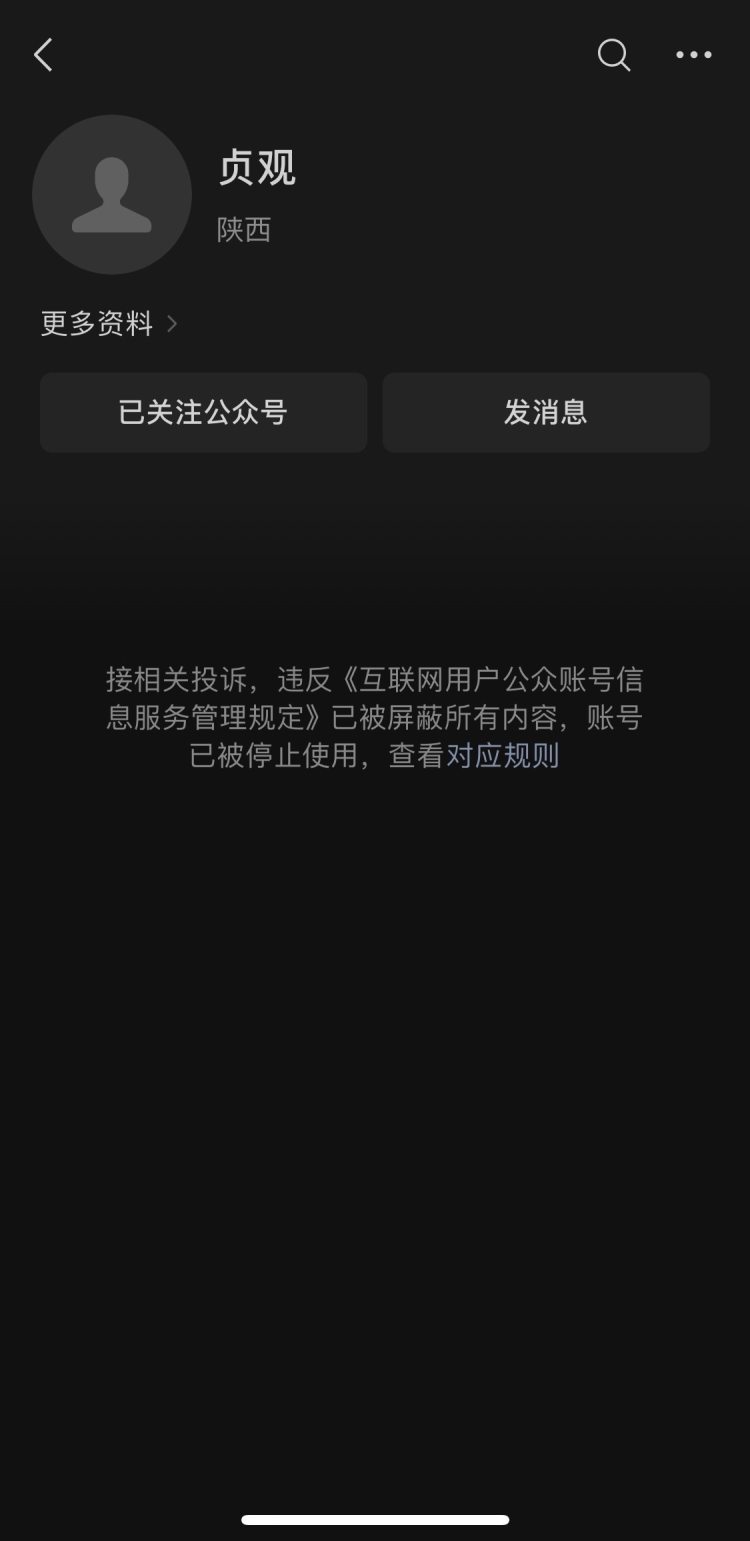The height and width of the screenshot is (1541, 750).
Task: Open the 对应规则 link
Action: click(502, 756)
